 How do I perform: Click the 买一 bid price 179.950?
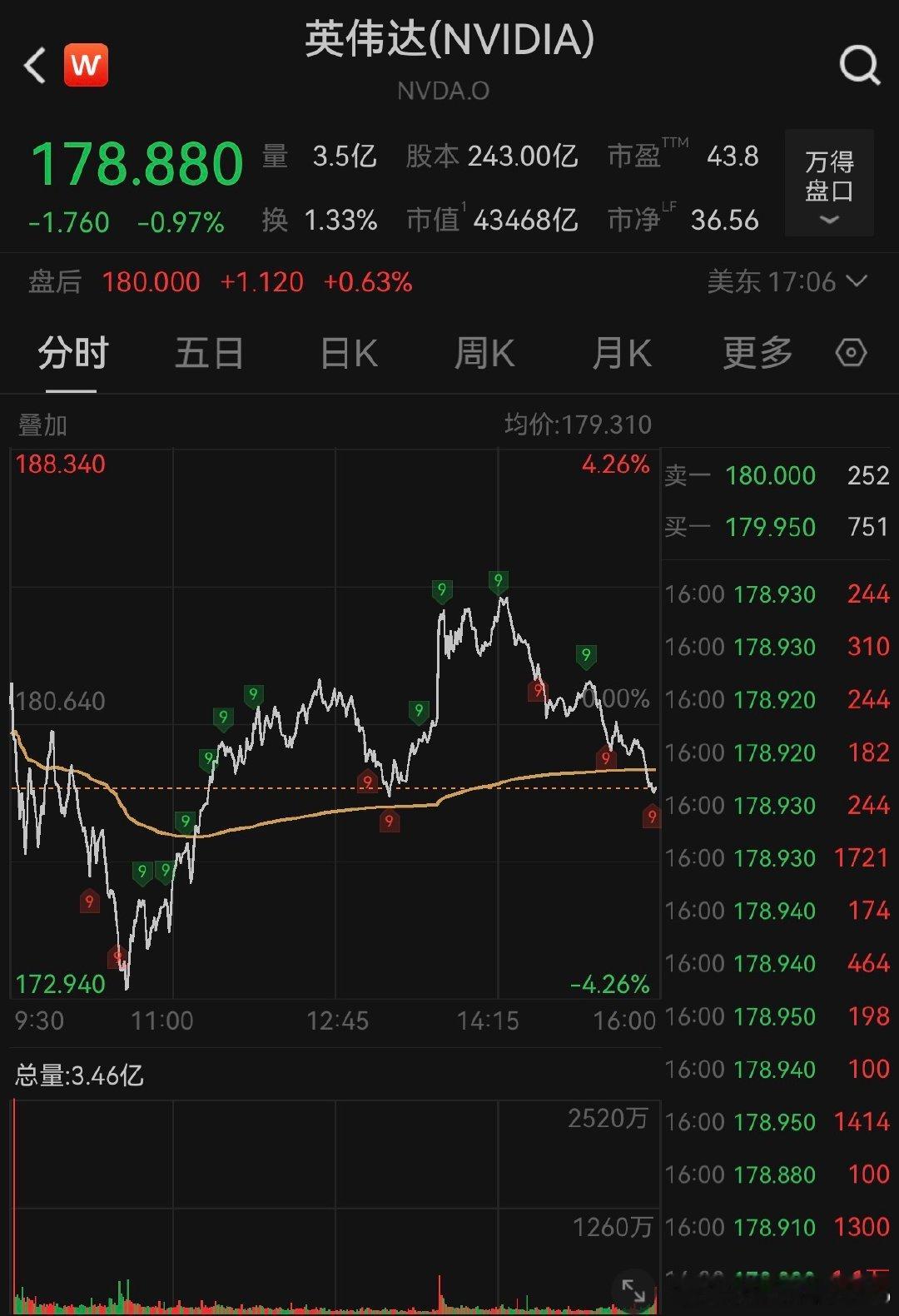tap(769, 528)
